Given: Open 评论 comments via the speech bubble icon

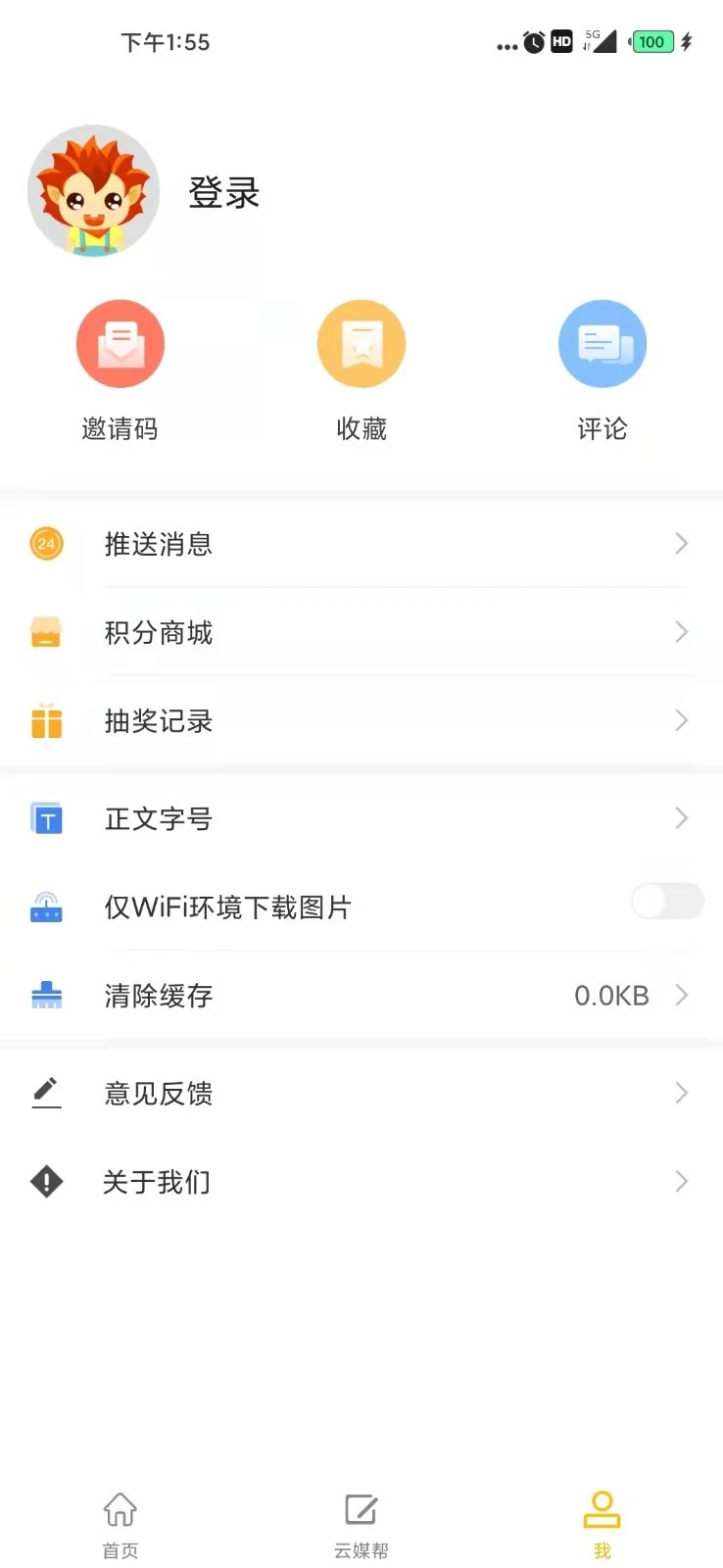Looking at the screenshot, I should 602,343.
